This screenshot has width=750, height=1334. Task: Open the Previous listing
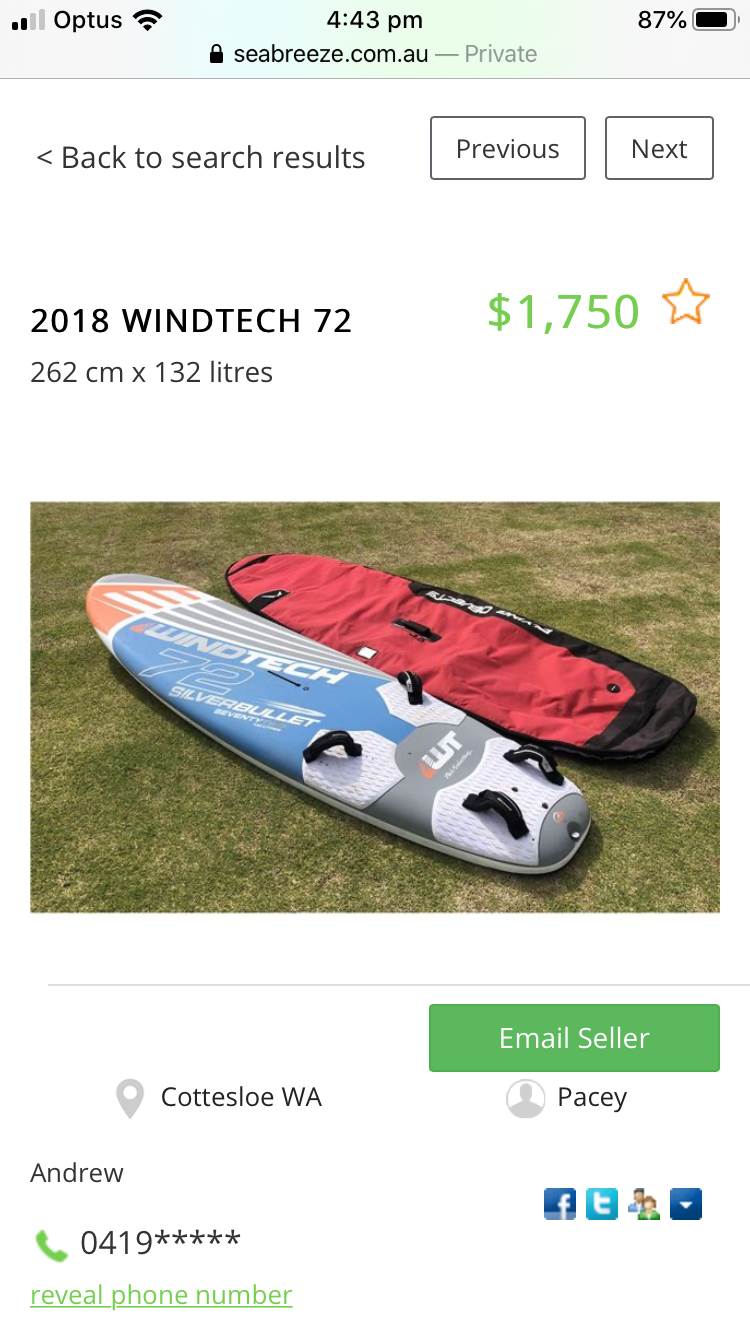tap(507, 149)
